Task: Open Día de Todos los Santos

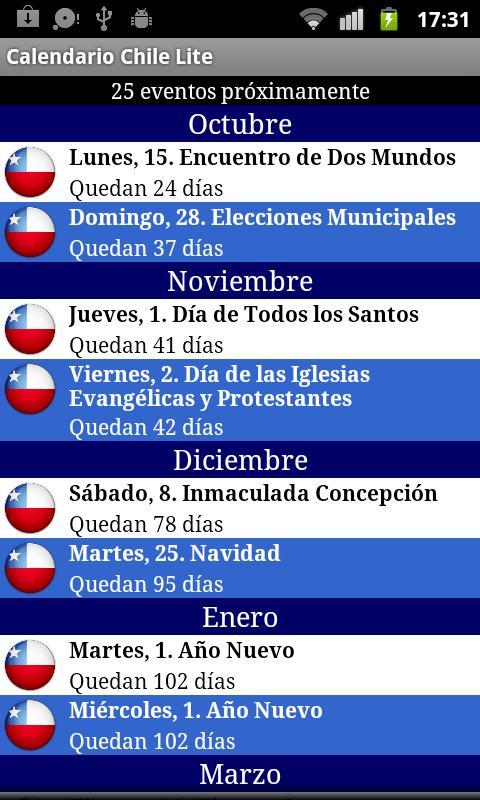Action: [240, 329]
